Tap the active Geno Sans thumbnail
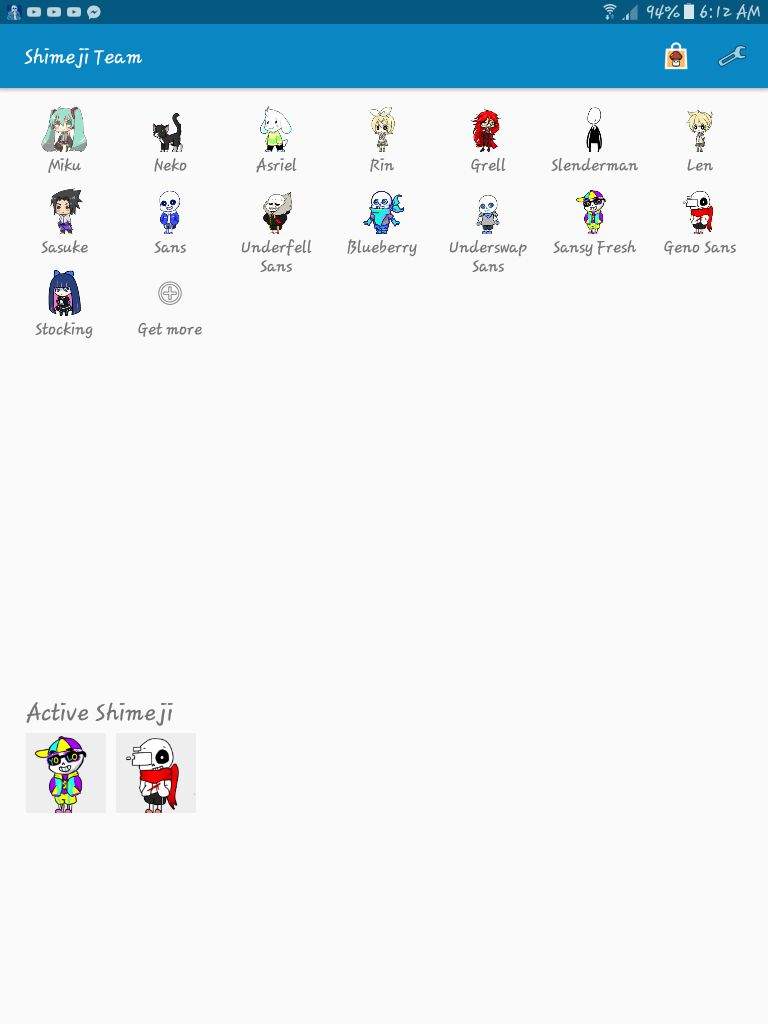This screenshot has width=768, height=1024. pyautogui.click(x=155, y=772)
